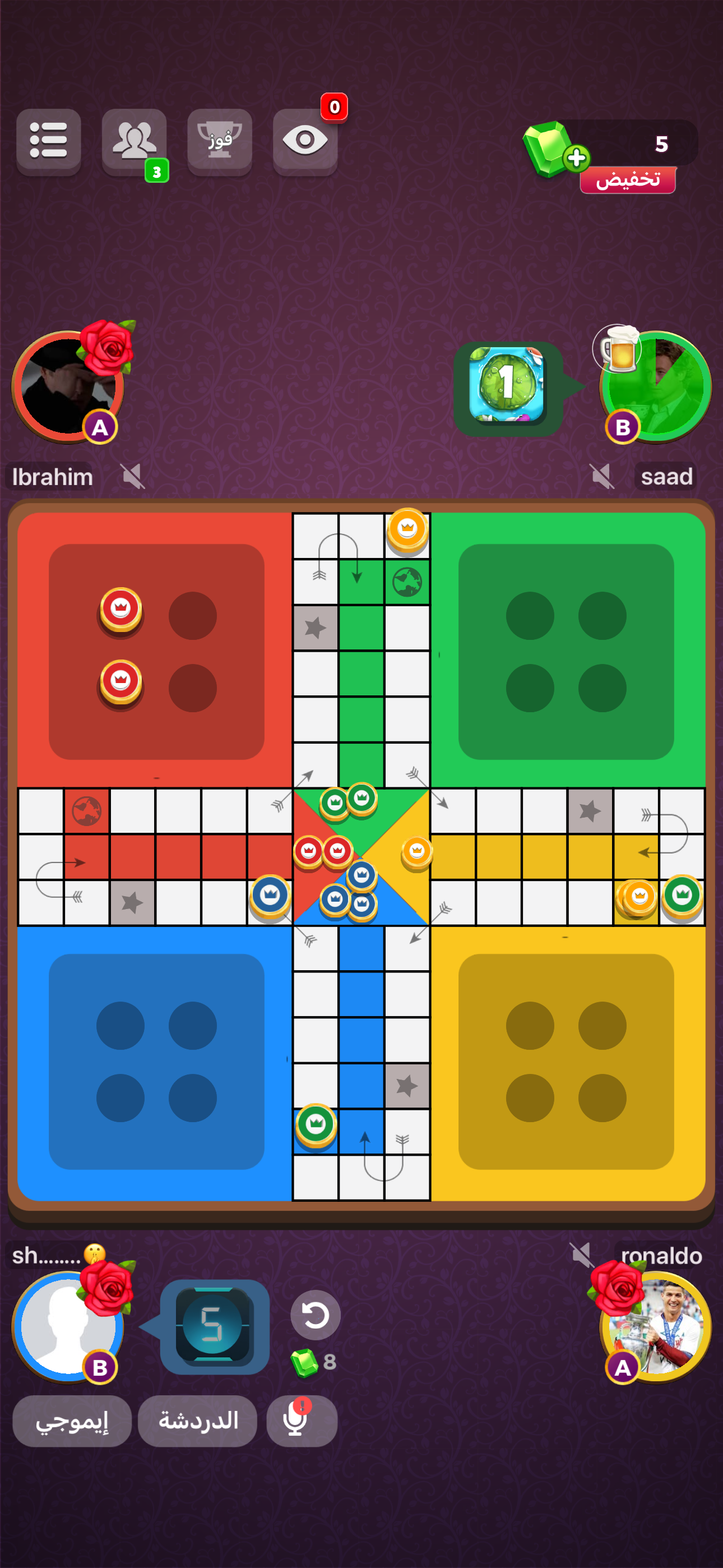Open the red discount offer banner

pyautogui.click(x=628, y=180)
